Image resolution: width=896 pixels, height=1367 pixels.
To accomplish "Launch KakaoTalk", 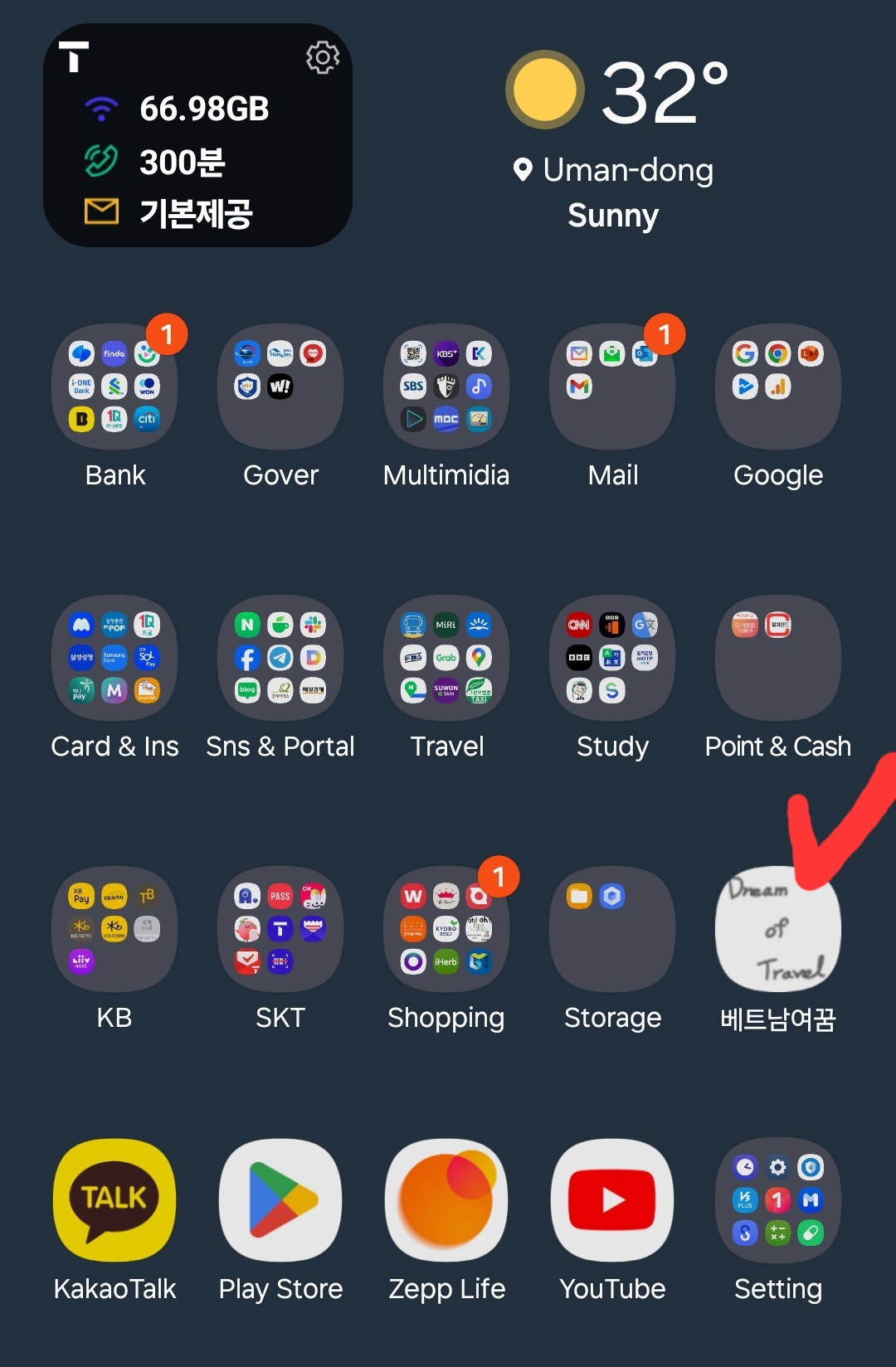I will tap(114, 1200).
